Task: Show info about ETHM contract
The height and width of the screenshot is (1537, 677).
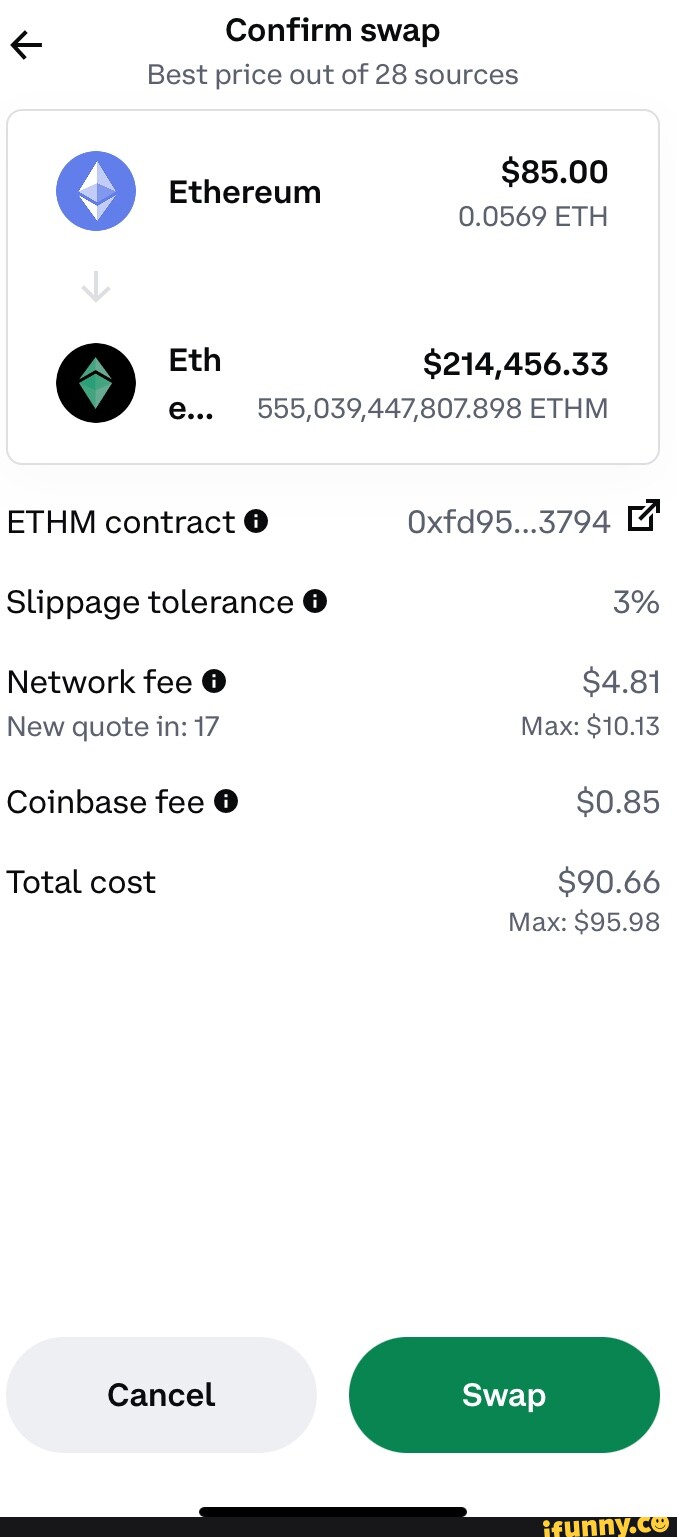Action: click(x=256, y=521)
